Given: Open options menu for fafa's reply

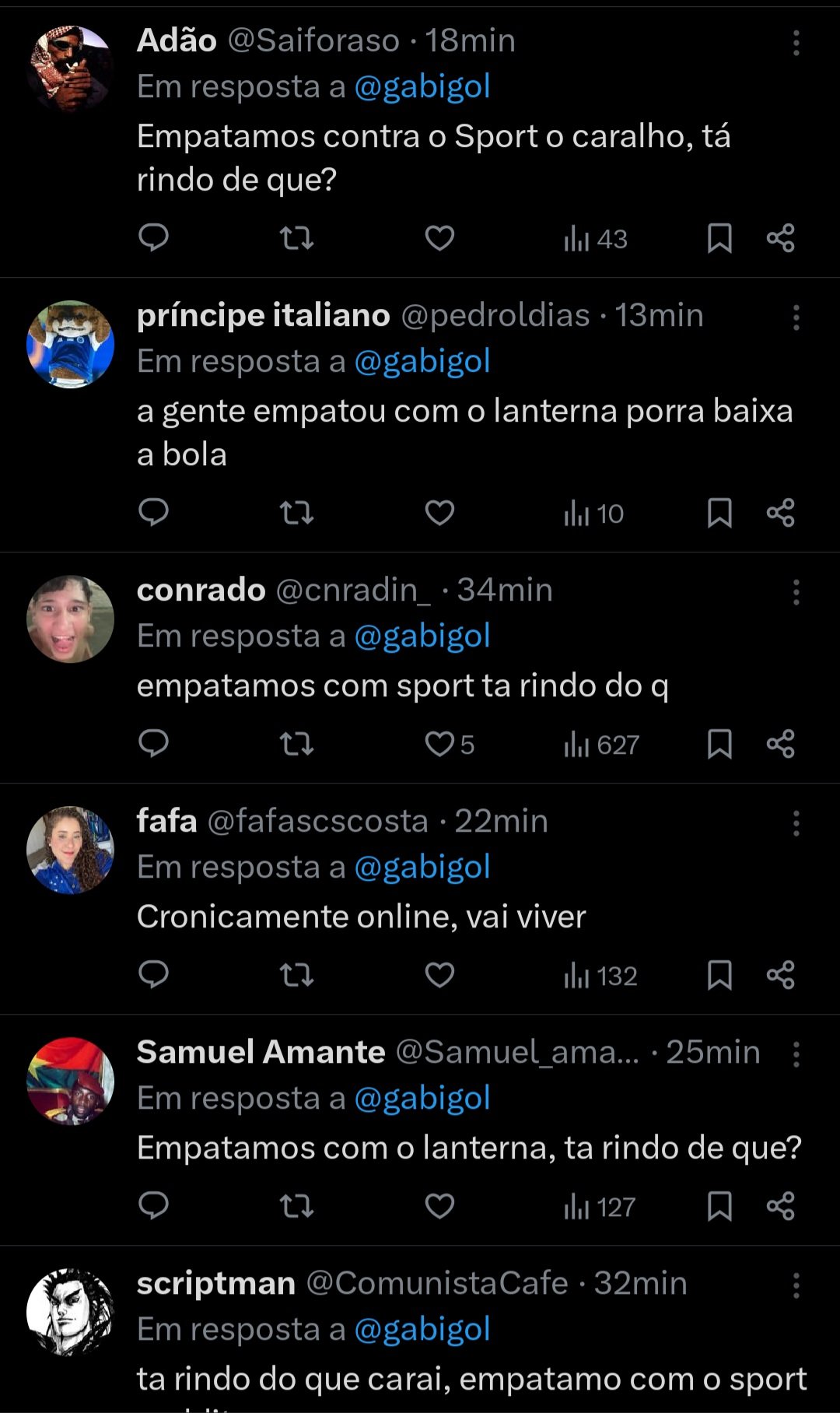Looking at the screenshot, I should [x=796, y=822].
